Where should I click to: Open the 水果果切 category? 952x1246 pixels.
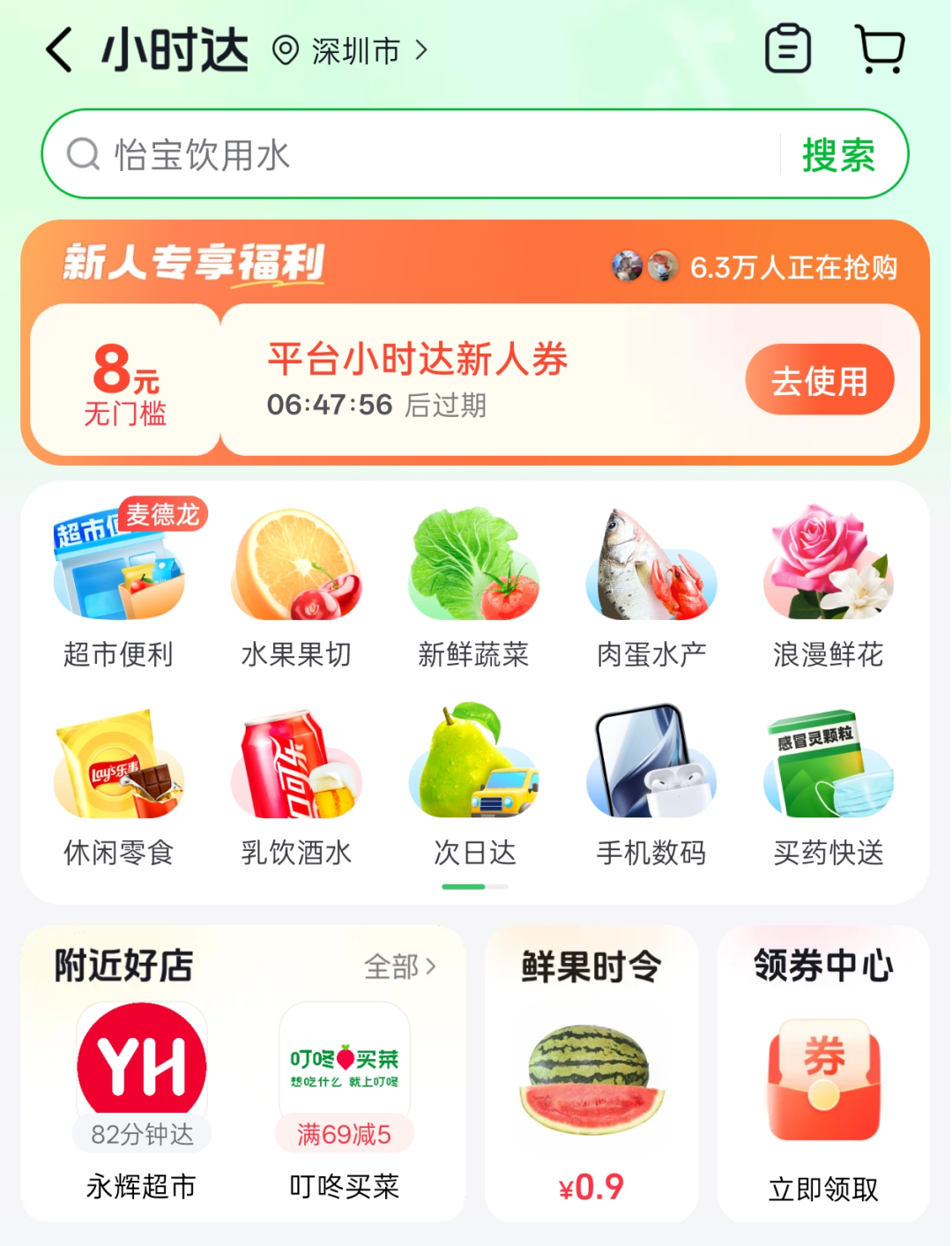coord(296,586)
